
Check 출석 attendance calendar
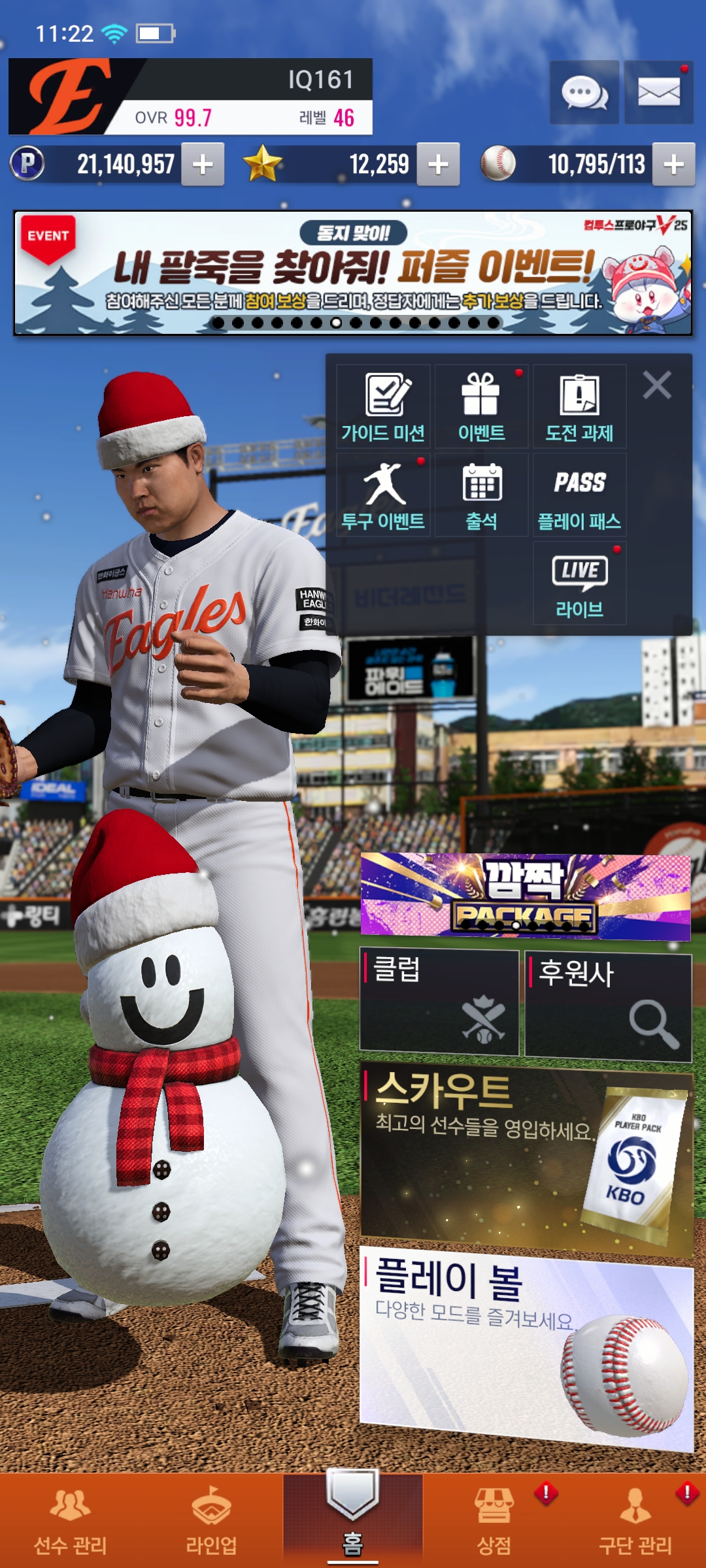481,495
